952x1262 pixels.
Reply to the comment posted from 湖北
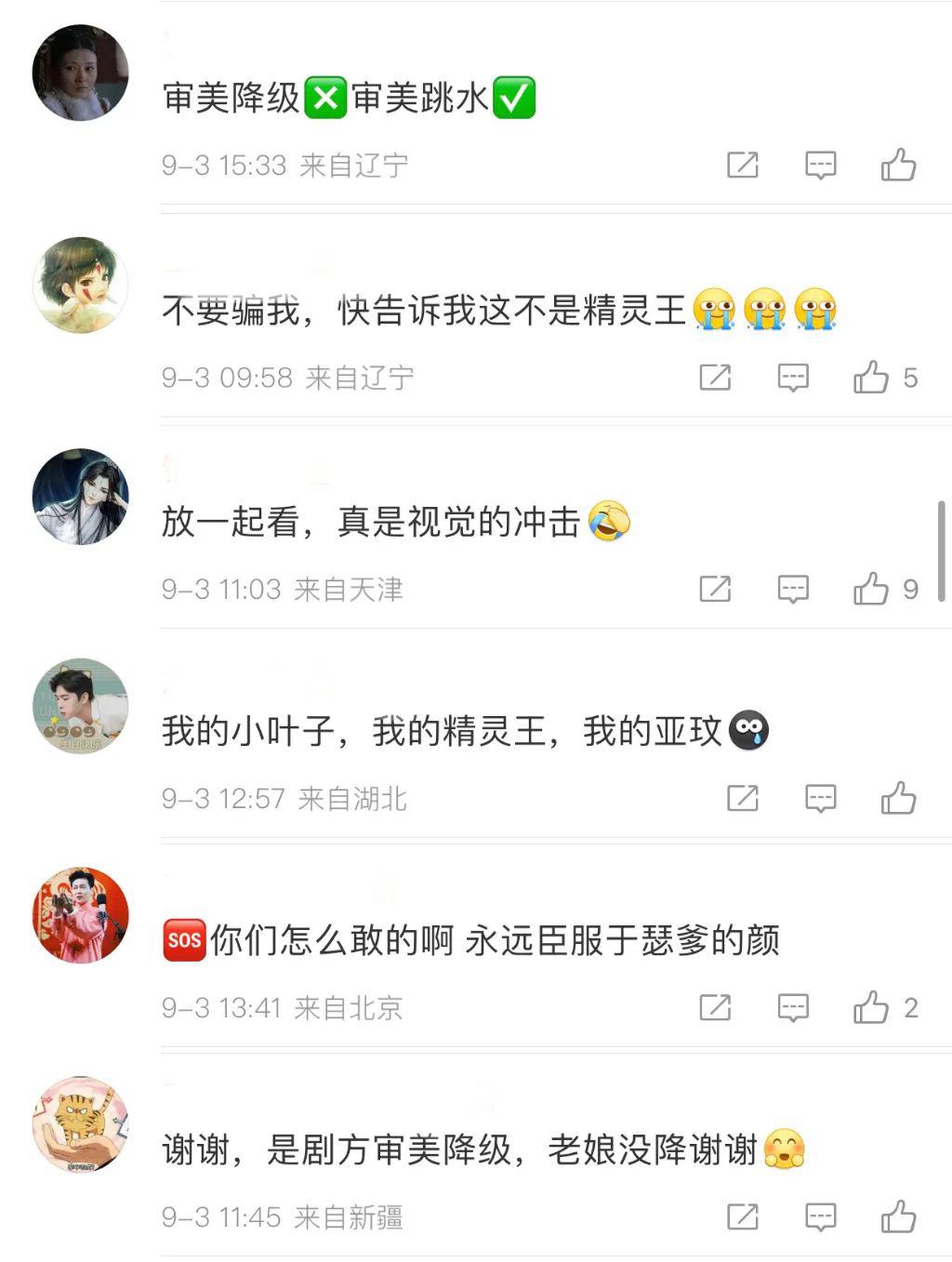(820, 798)
